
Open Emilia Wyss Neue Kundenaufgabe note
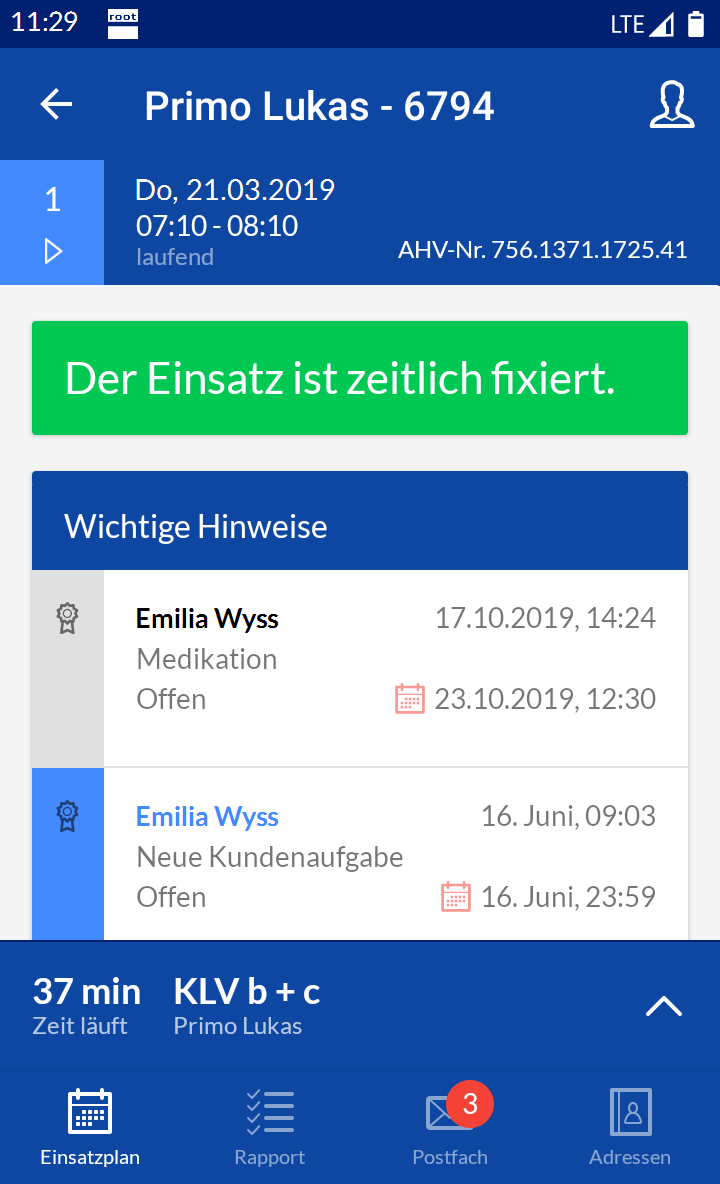(360, 855)
